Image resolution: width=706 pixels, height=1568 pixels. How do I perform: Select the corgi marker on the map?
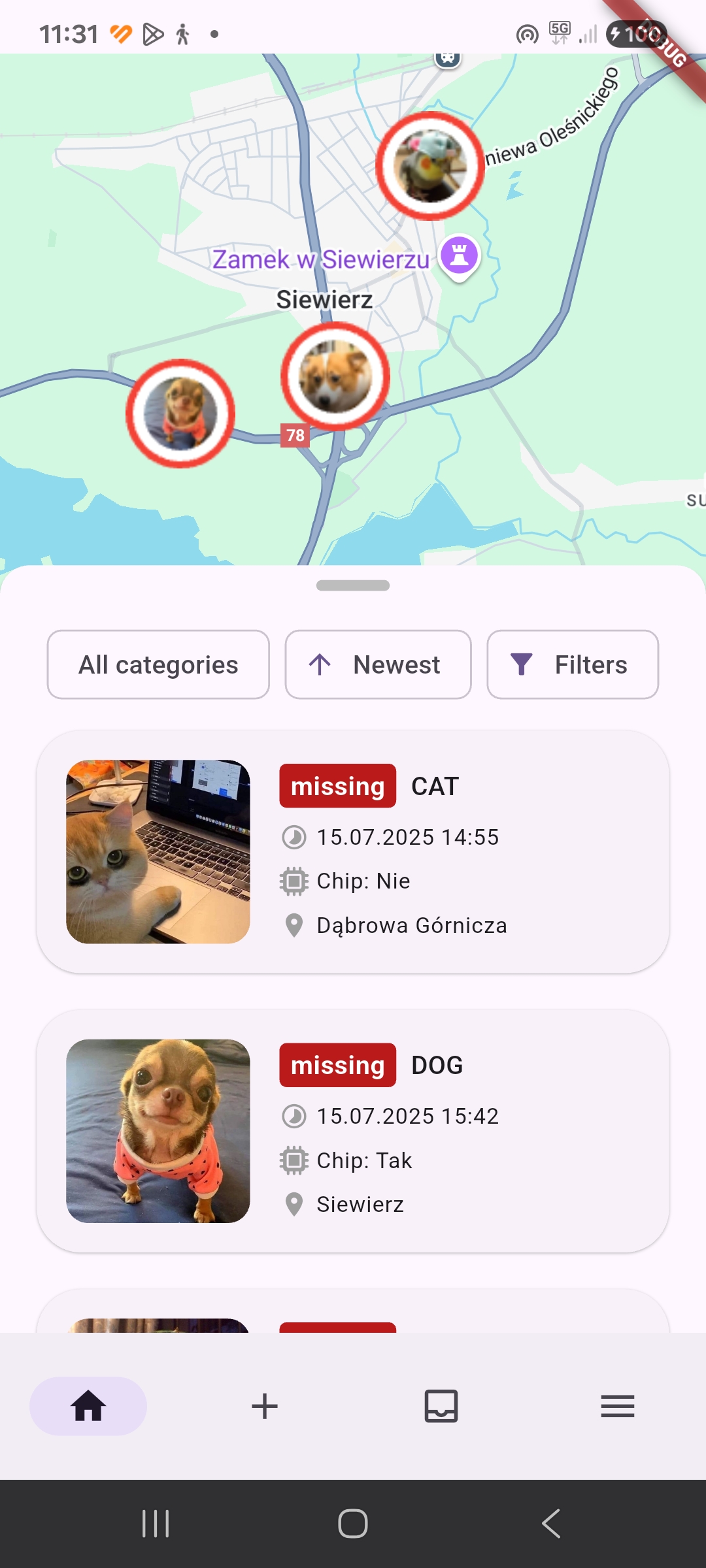(335, 376)
